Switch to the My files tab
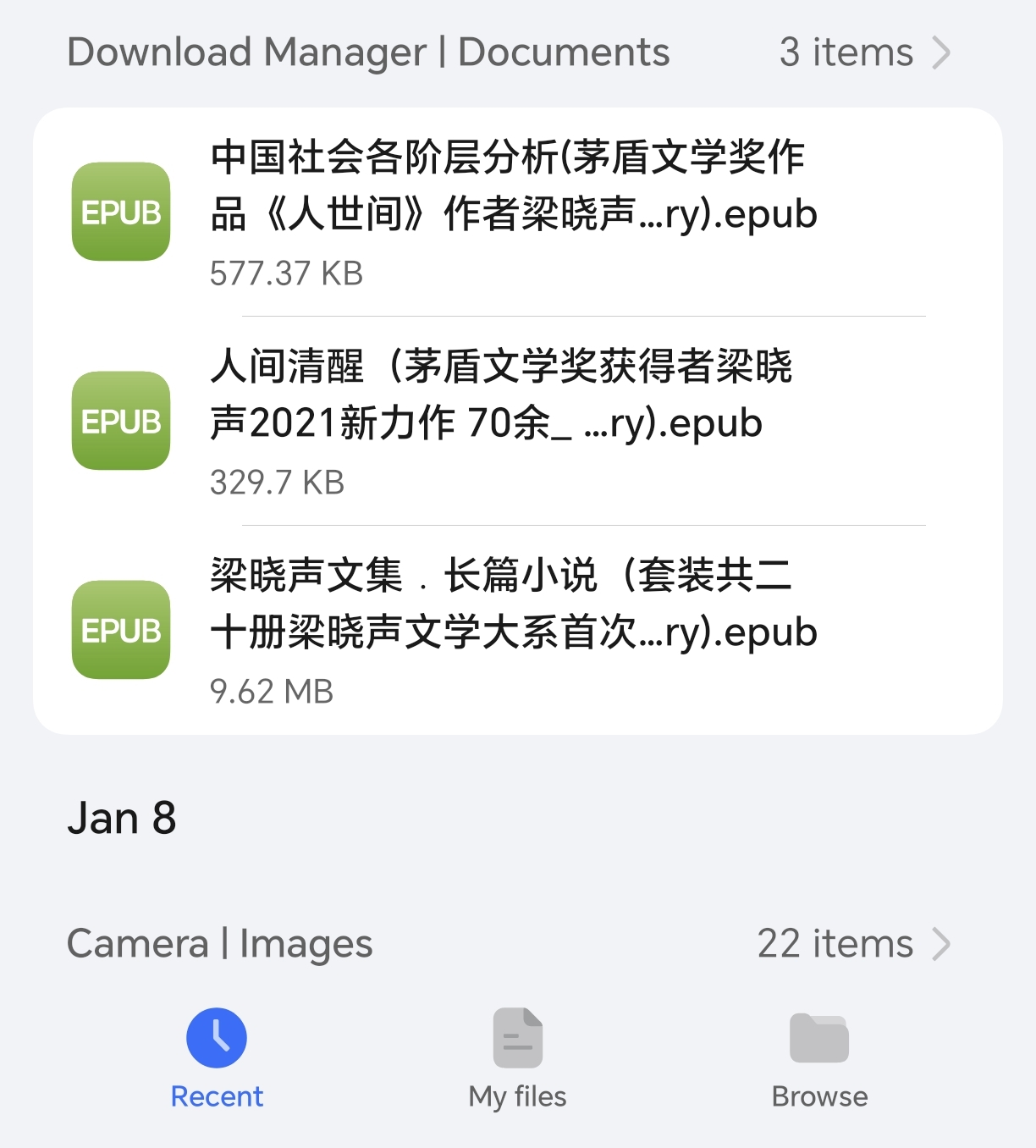The height and width of the screenshot is (1148, 1036). pyautogui.click(x=517, y=1058)
